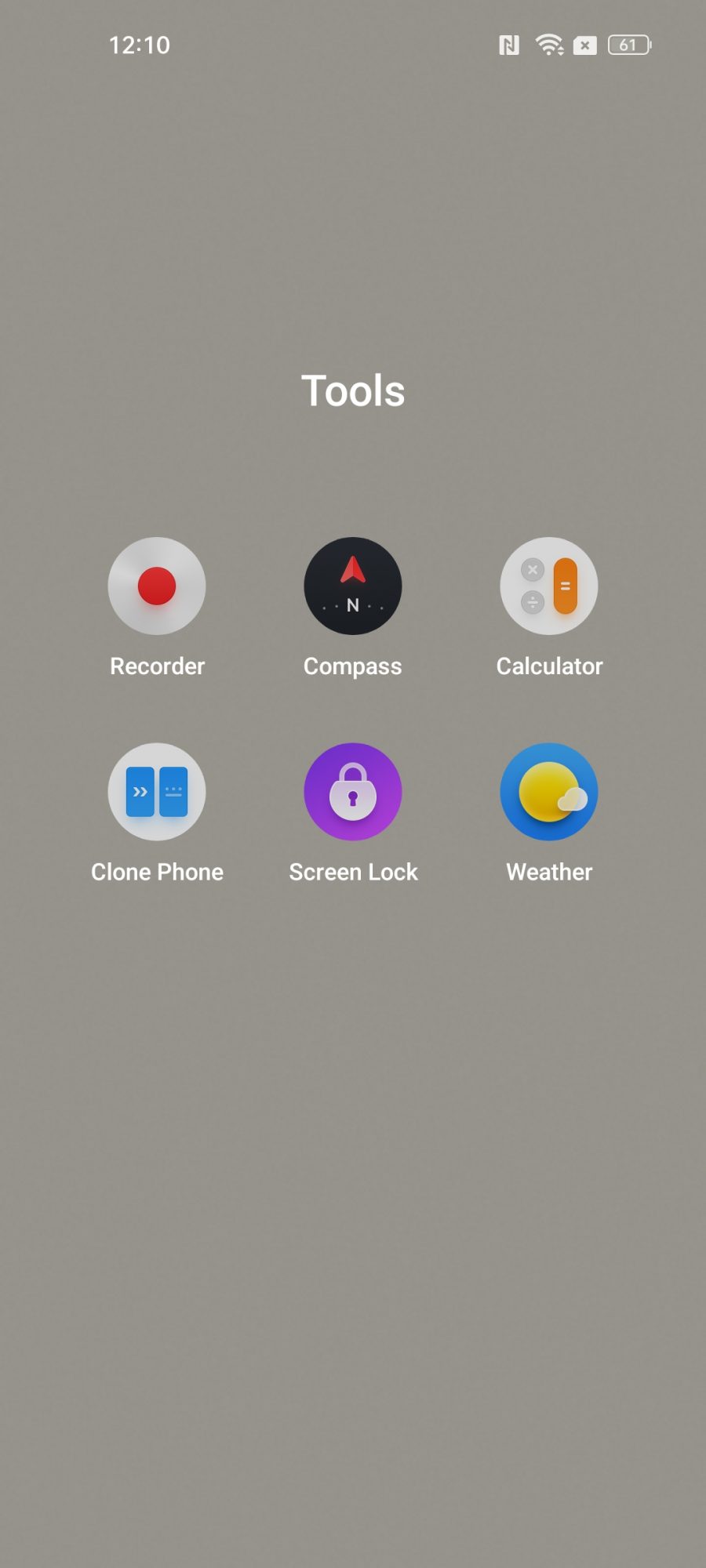Open the Recorder app
Image resolution: width=706 pixels, height=1568 pixels.
coord(157,586)
